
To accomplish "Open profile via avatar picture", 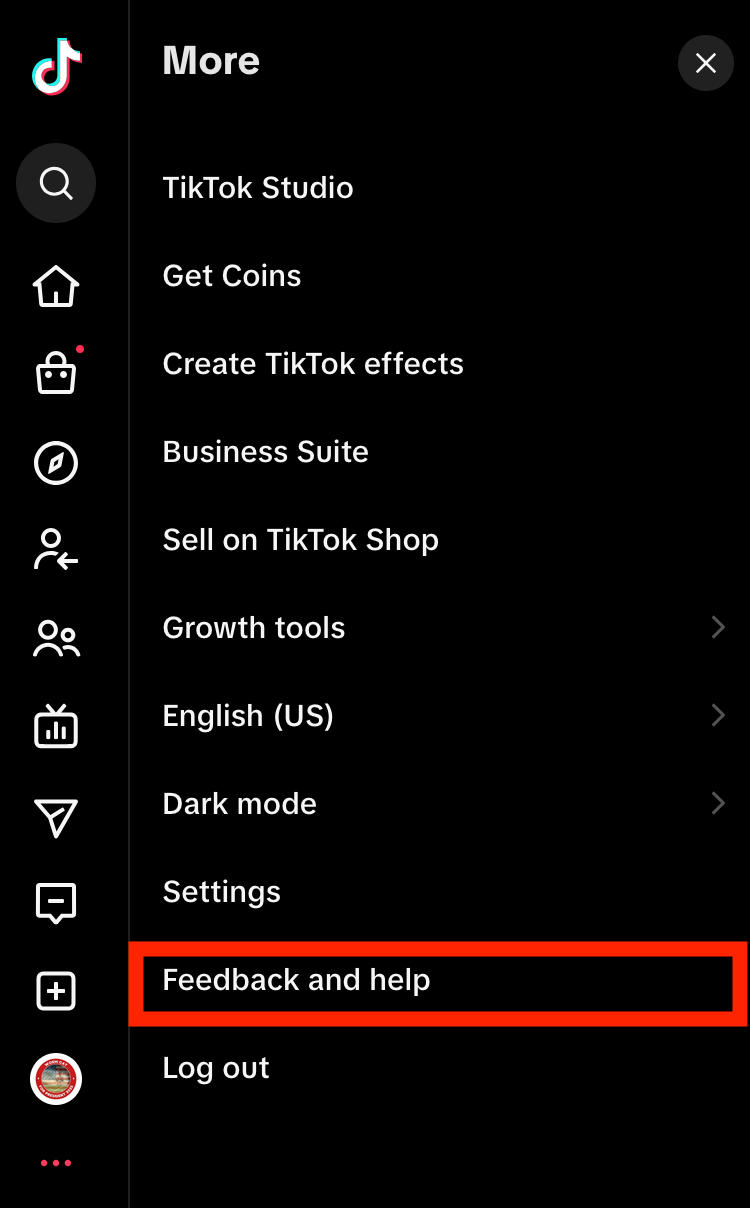I will [x=56, y=1079].
